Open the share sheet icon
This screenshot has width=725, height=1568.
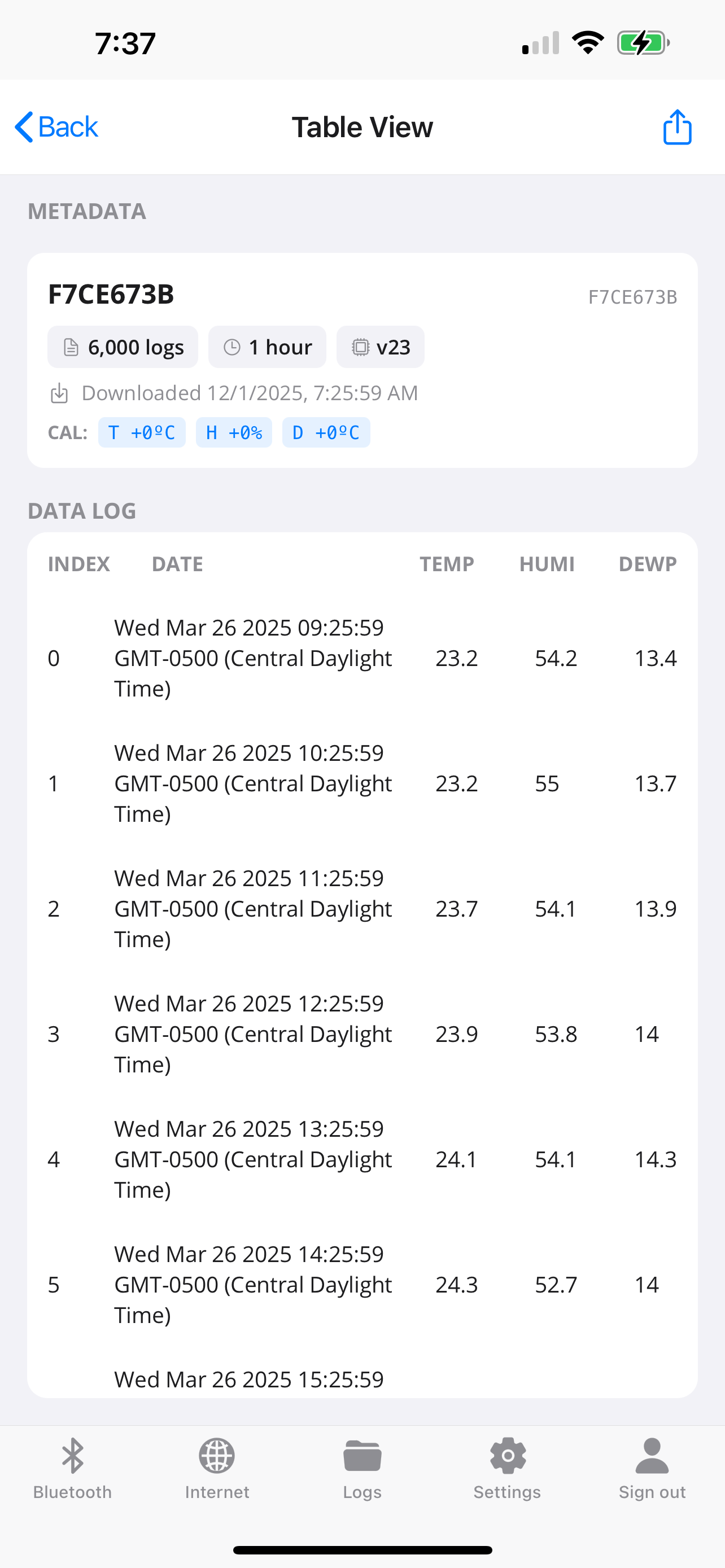tap(677, 126)
